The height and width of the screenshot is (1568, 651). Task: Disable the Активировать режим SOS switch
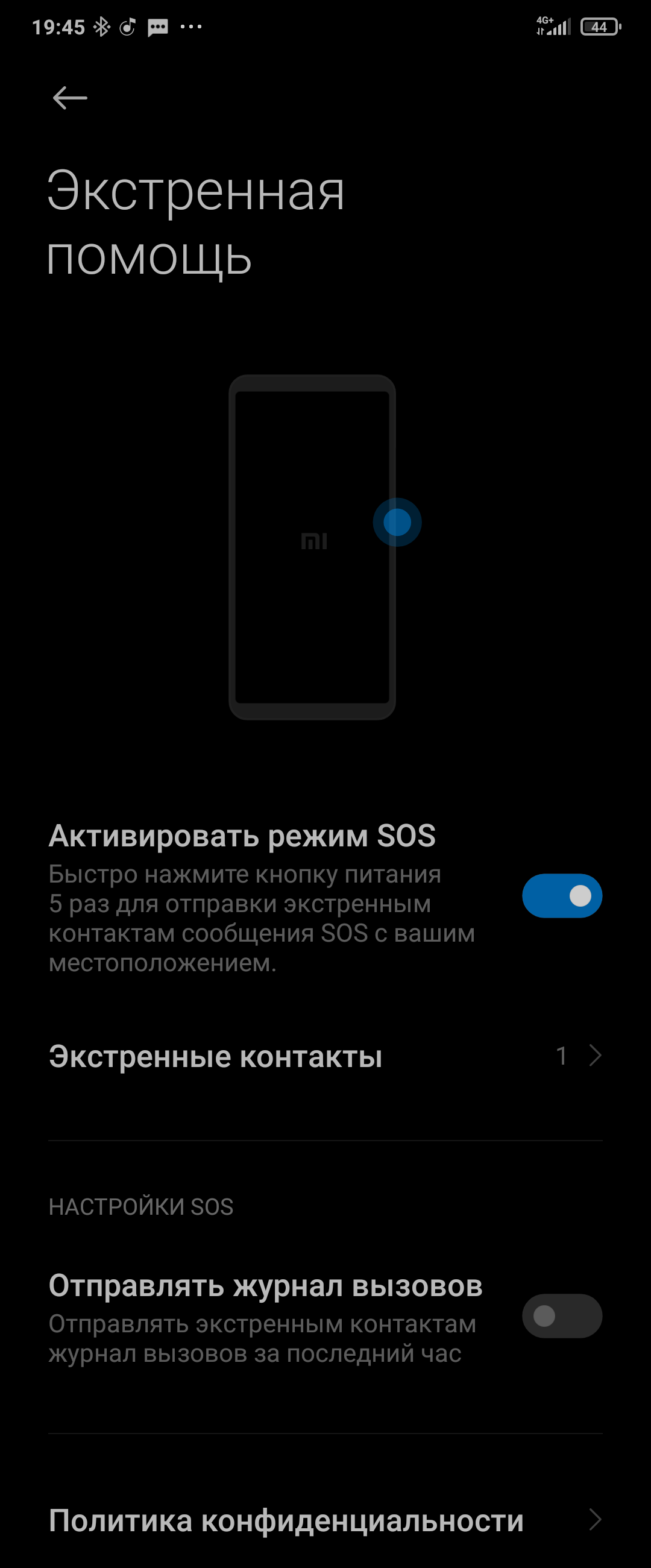tap(562, 895)
